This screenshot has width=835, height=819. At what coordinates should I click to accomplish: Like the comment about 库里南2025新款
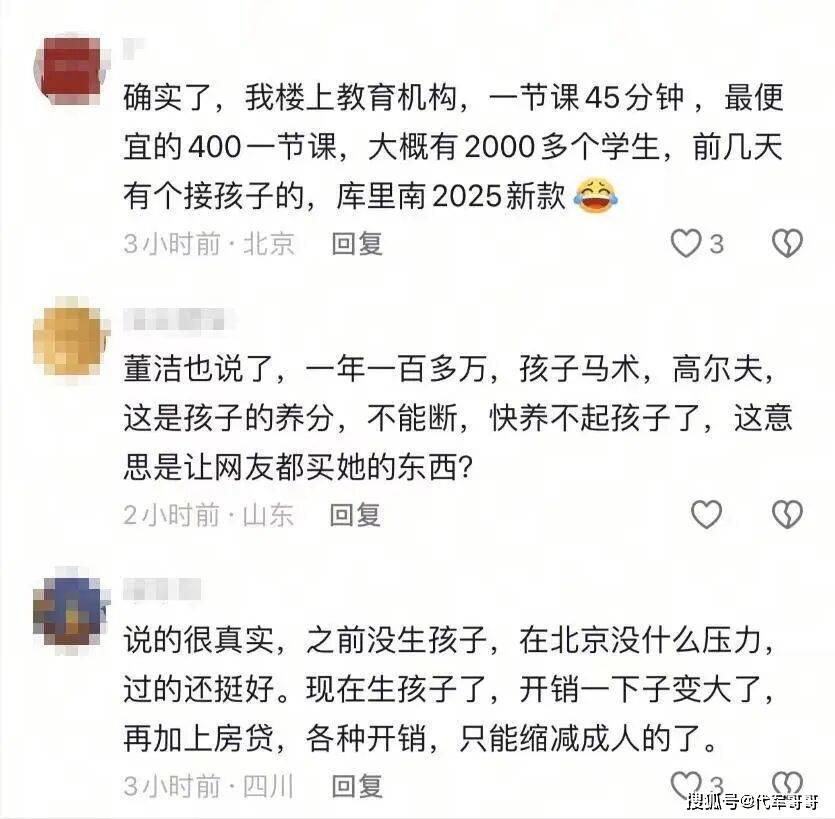point(686,243)
